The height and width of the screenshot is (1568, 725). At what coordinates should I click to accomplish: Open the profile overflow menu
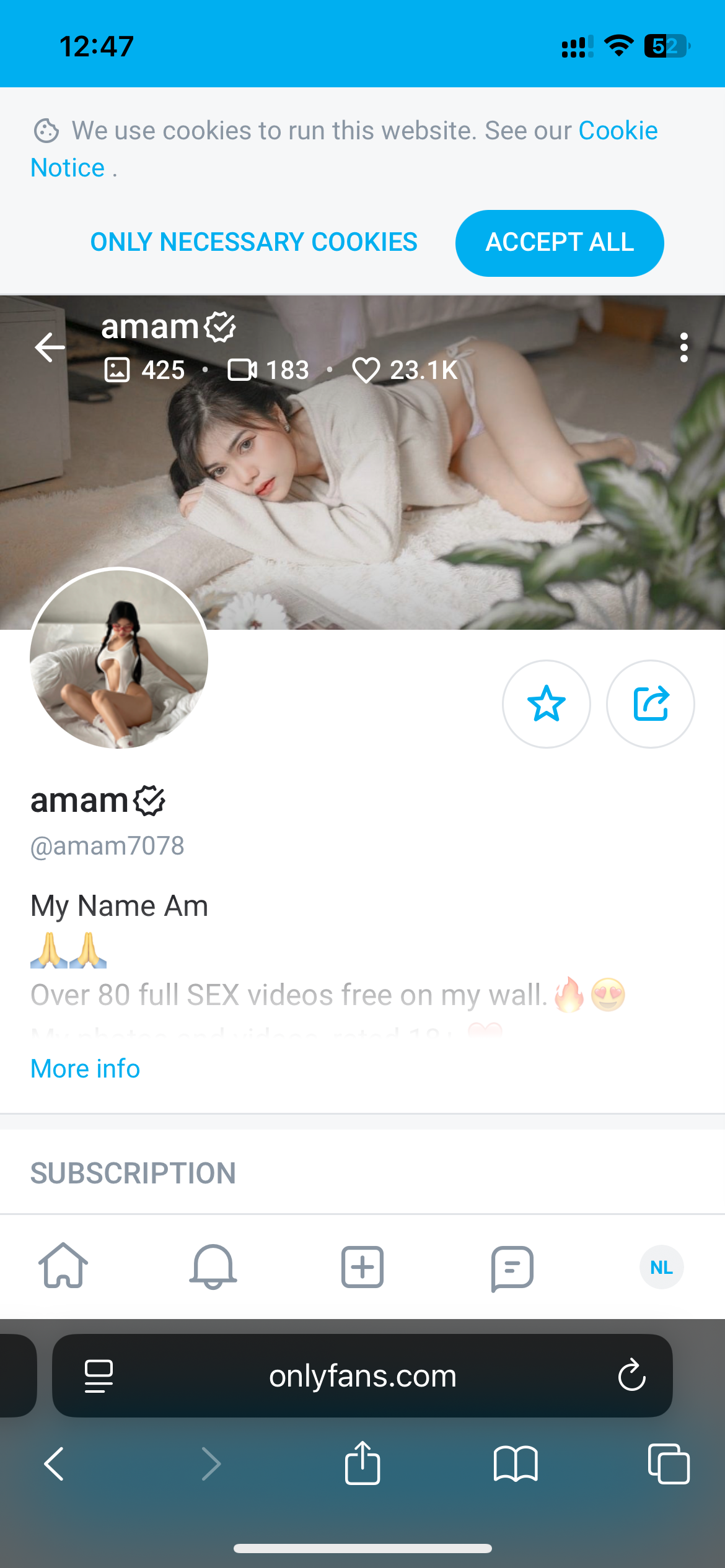[683, 347]
